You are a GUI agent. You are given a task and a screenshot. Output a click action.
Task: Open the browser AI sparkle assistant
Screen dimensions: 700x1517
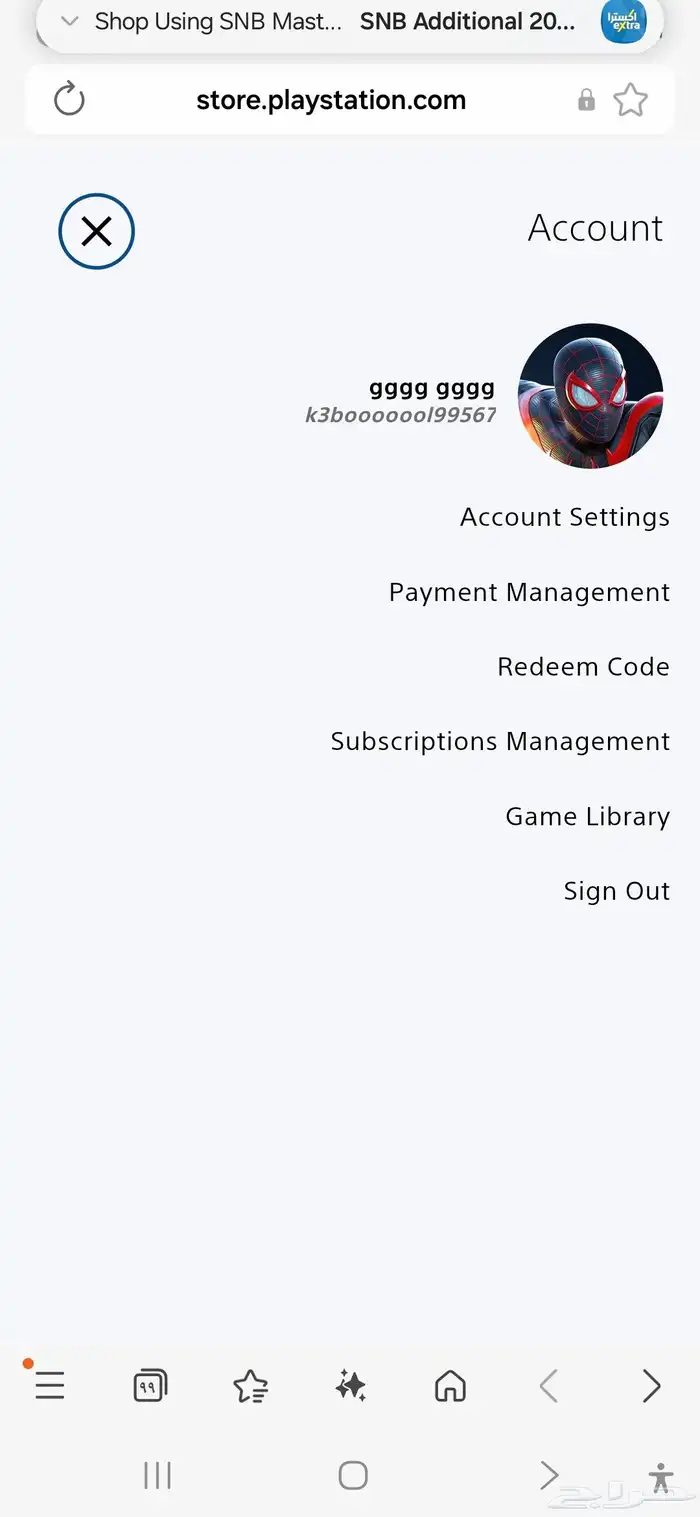[350, 1386]
